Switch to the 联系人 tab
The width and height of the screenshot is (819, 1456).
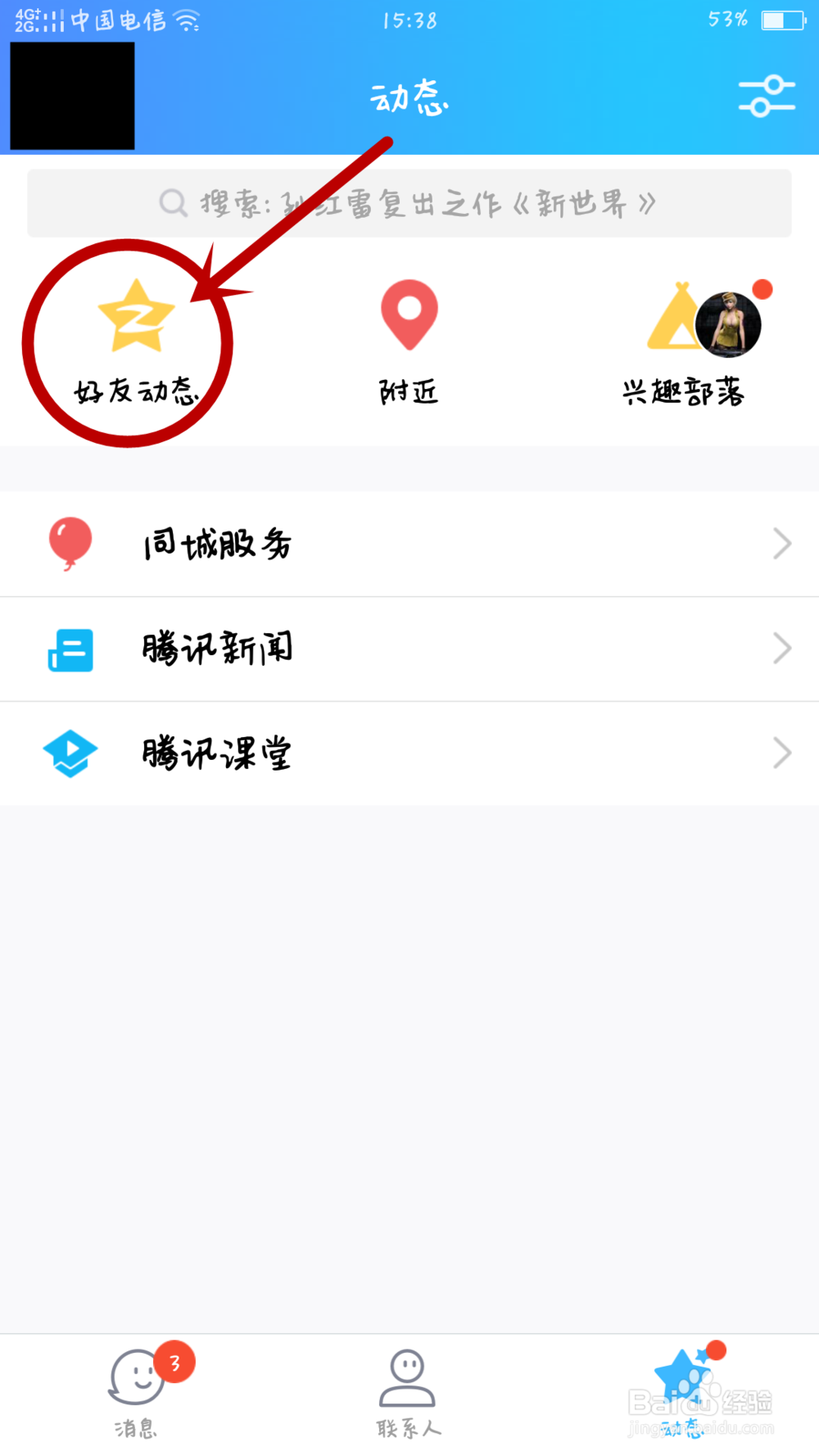pyautogui.click(x=407, y=1392)
